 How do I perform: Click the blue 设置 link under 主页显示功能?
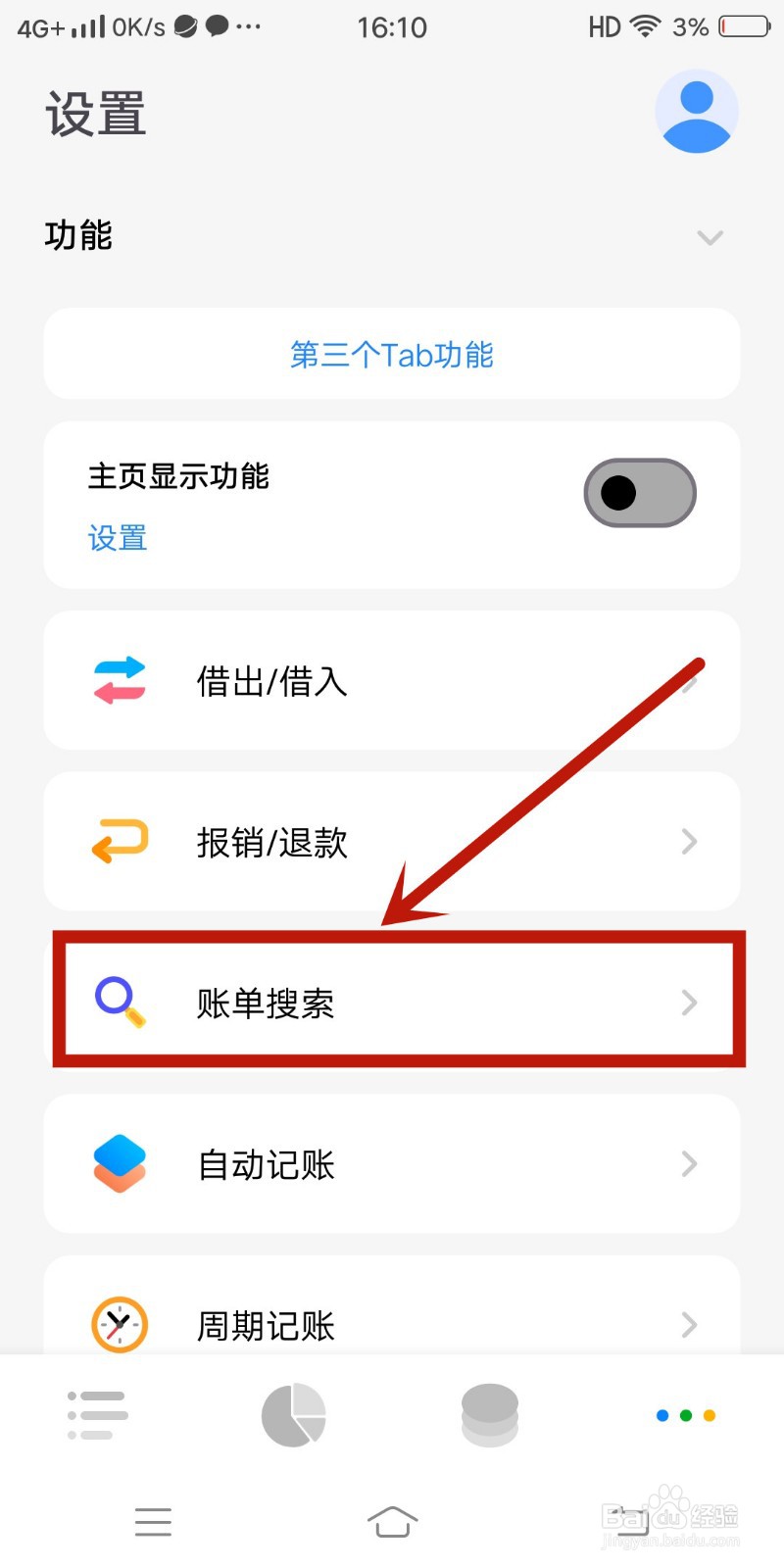[x=117, y=538]
